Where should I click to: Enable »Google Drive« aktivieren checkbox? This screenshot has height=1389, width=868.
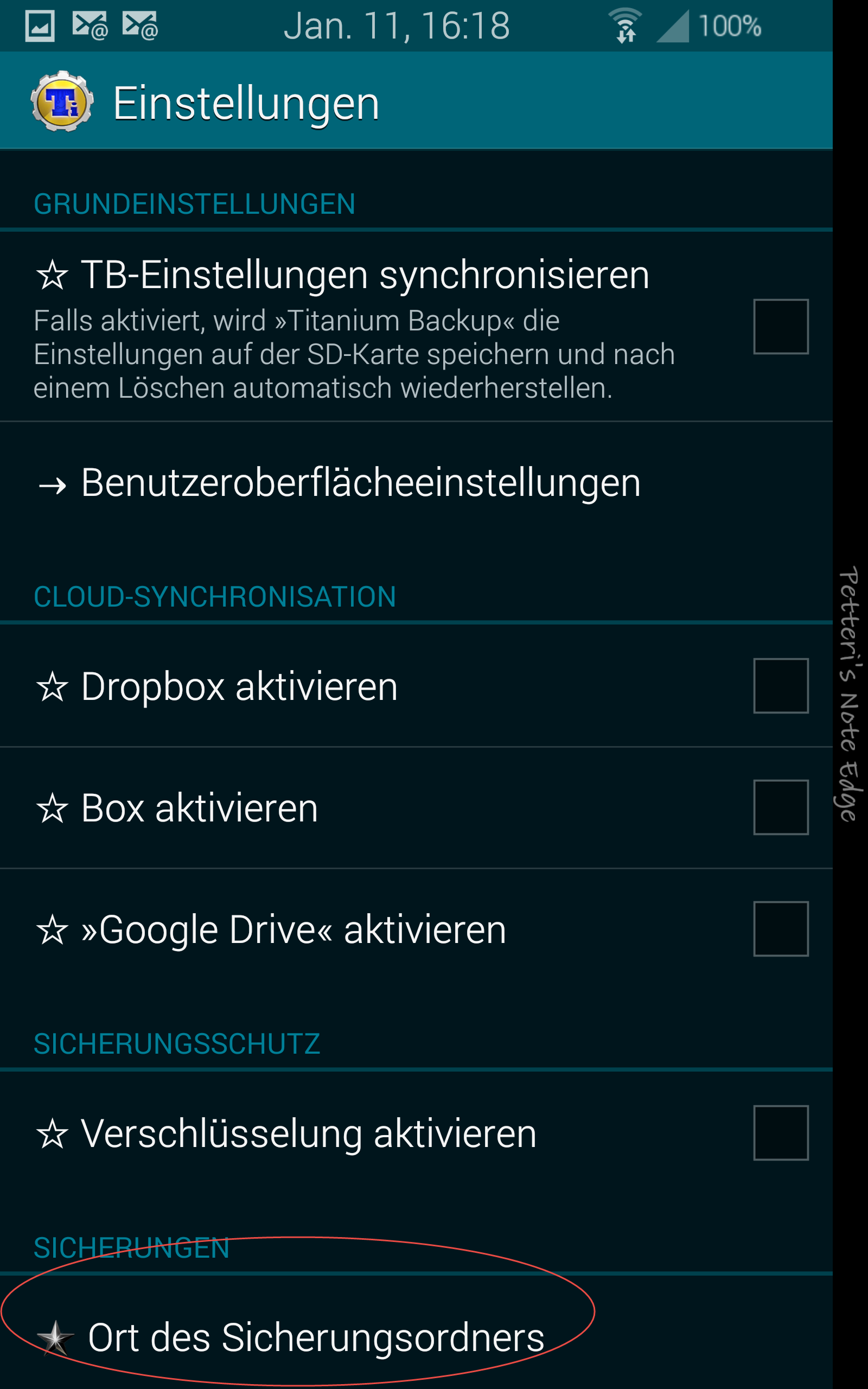click(781, 929)
